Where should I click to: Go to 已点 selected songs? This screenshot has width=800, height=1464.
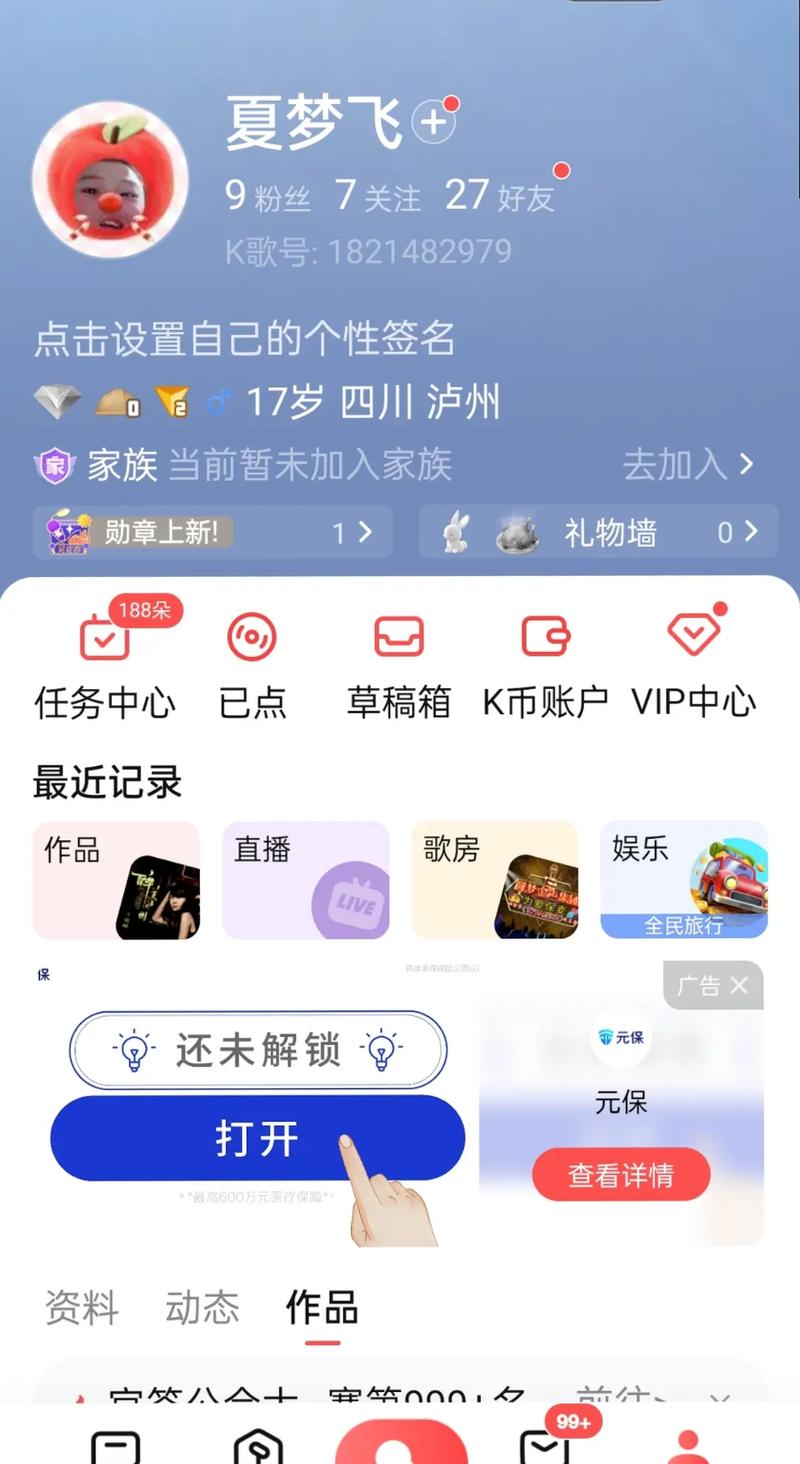(252, 660)
